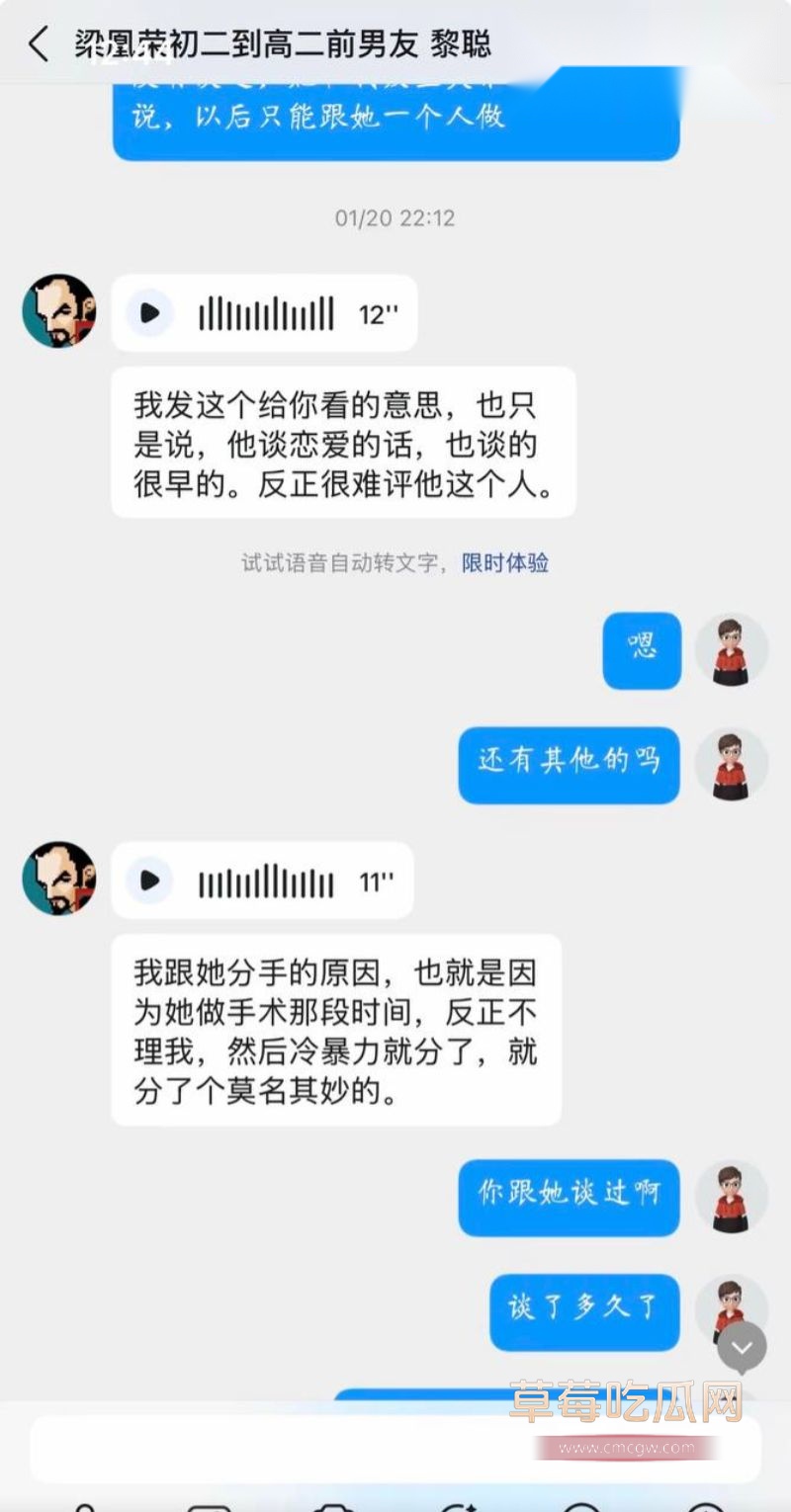Tap the 你跟她谈过啊 message bubble
This screenshot has height=1512, width=791.
[x=569, y=1198]
